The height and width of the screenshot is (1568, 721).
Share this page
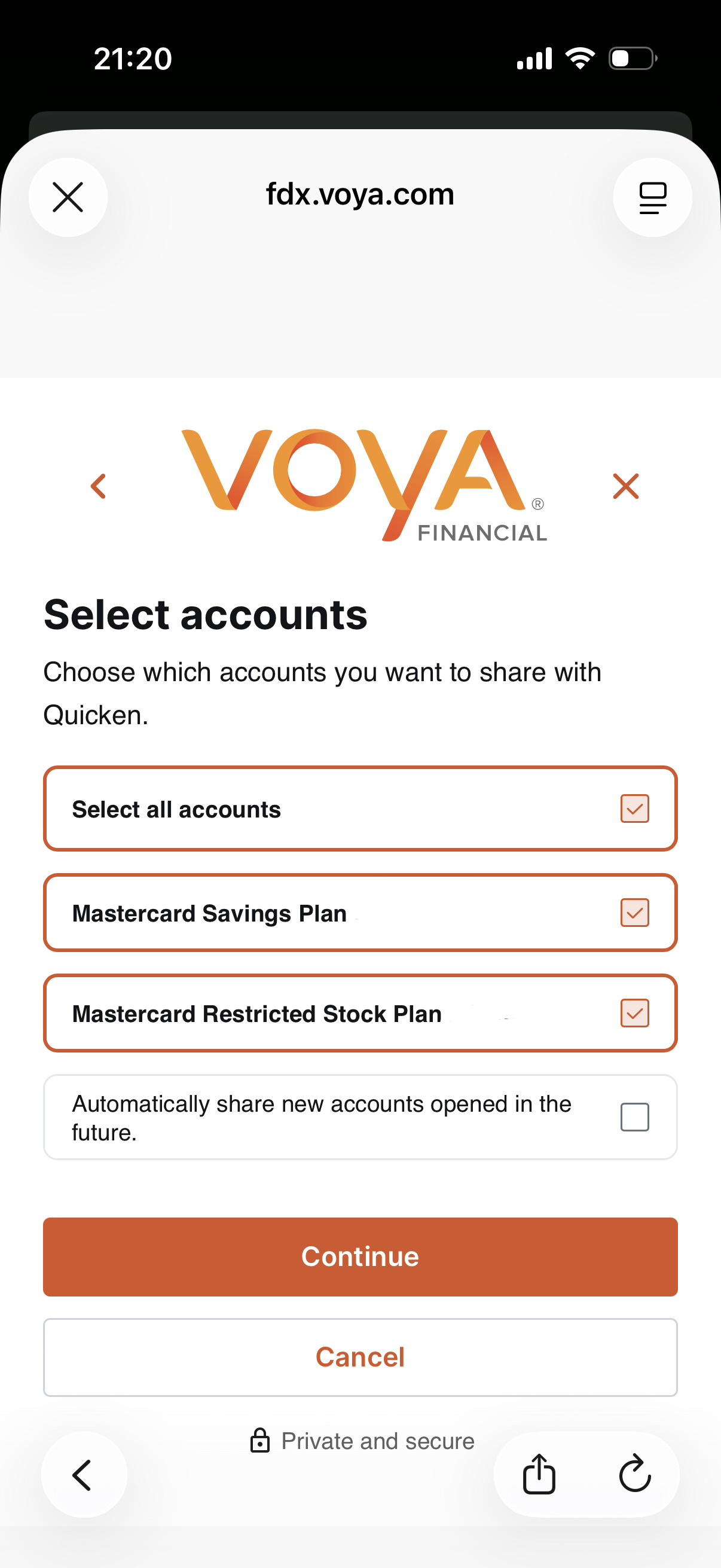(x=539, y=1474)
